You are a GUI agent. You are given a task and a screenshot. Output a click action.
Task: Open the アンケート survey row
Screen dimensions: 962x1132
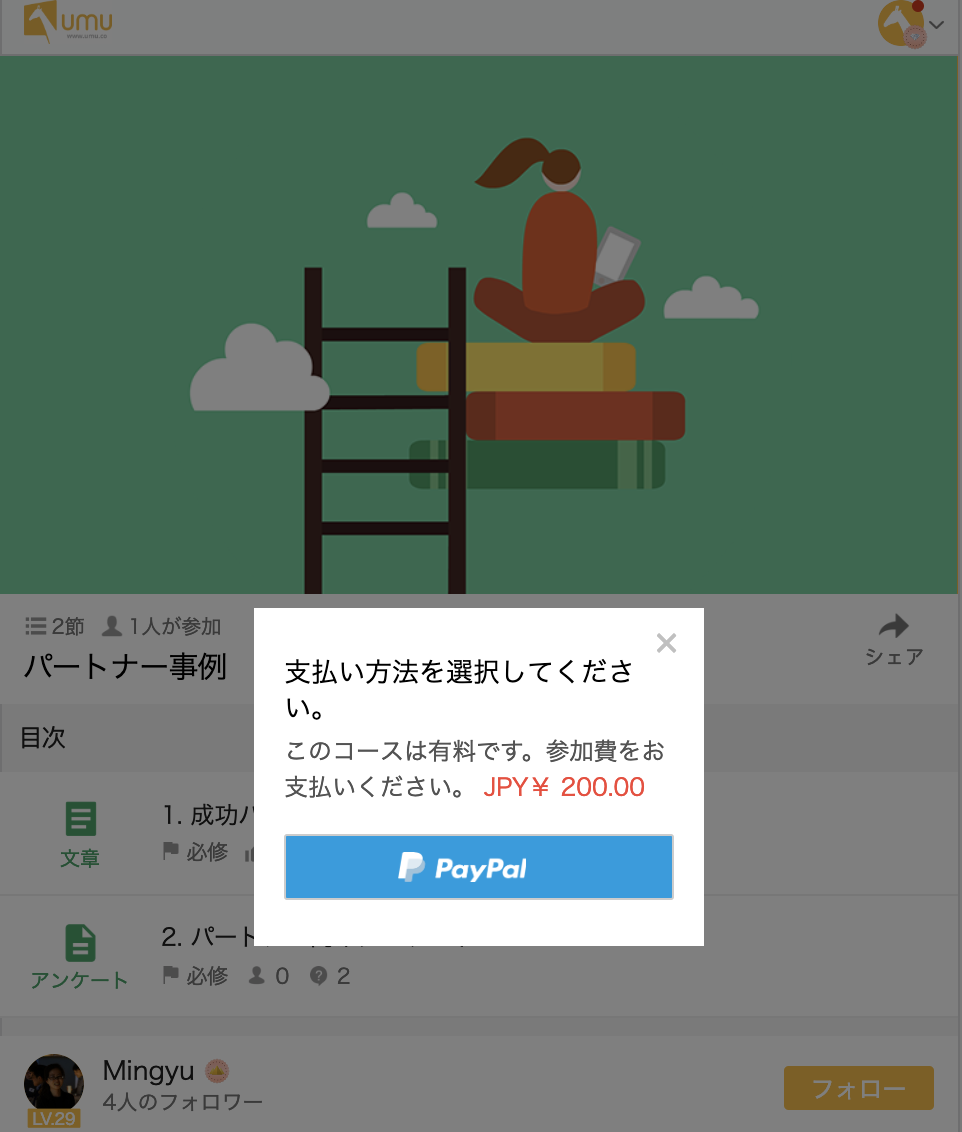coord(80,957)
